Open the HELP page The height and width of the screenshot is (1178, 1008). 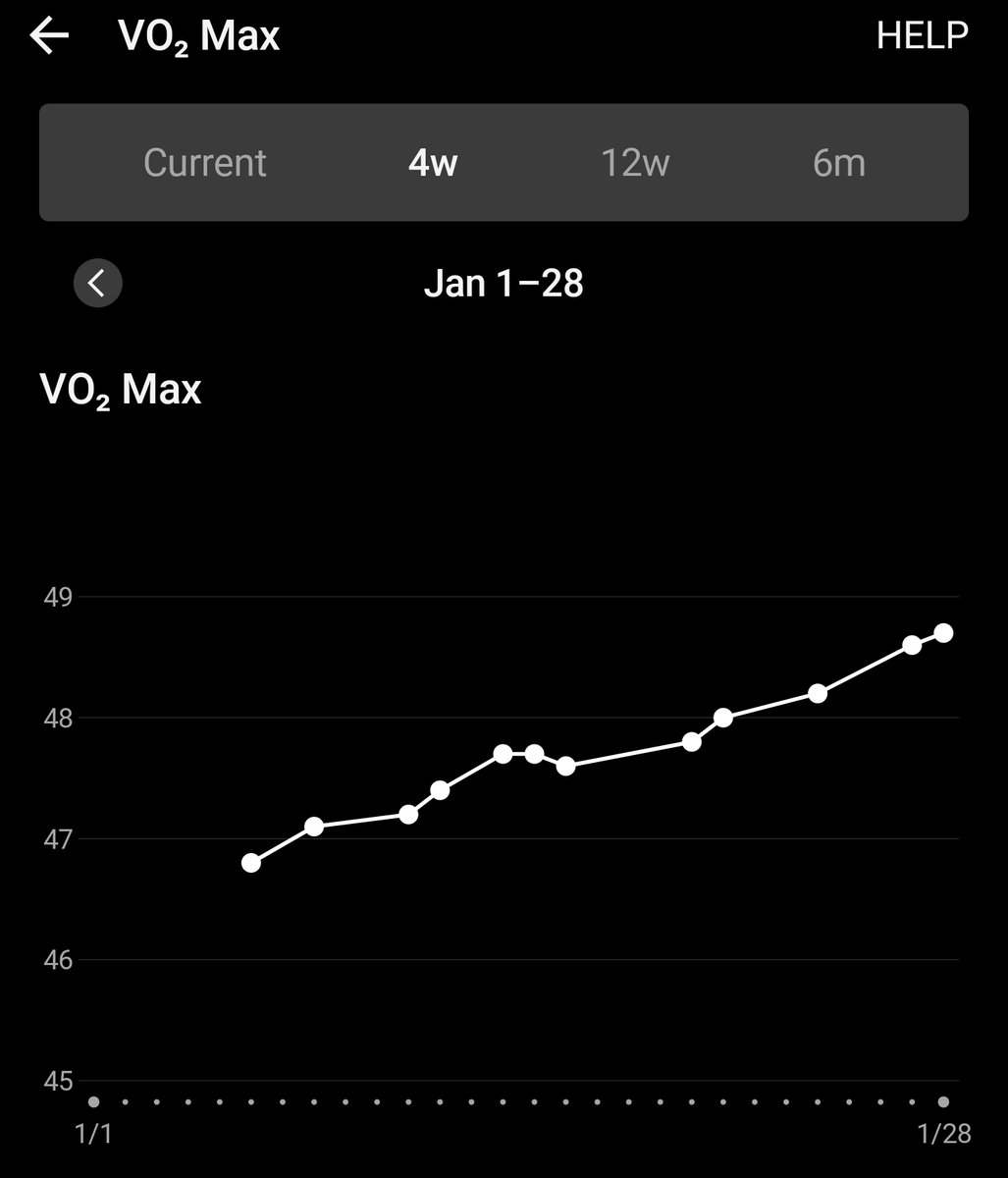922,35
